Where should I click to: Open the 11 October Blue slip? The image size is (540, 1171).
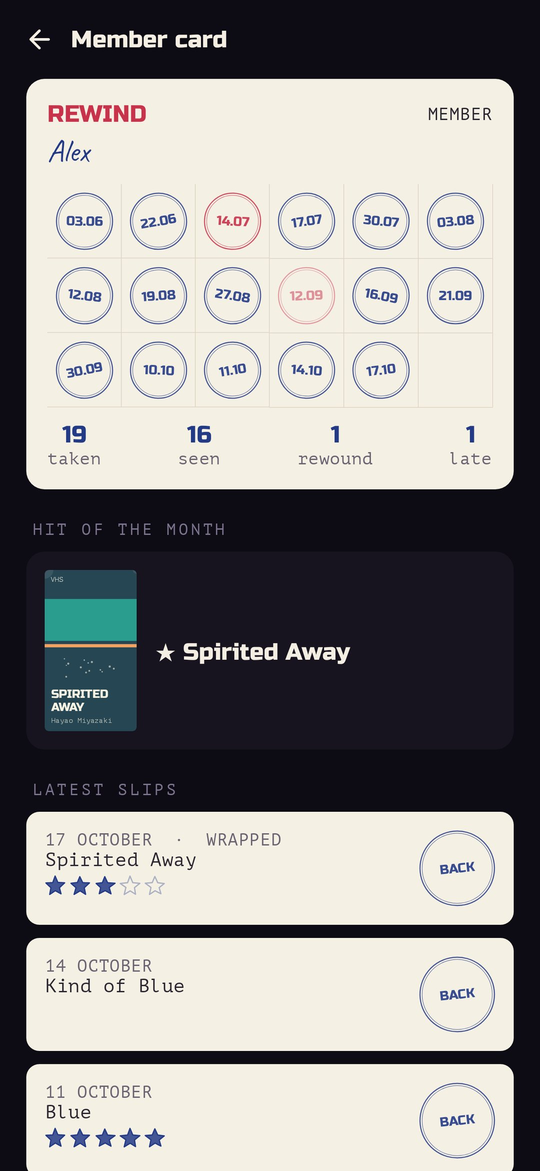coord(270,1118)
